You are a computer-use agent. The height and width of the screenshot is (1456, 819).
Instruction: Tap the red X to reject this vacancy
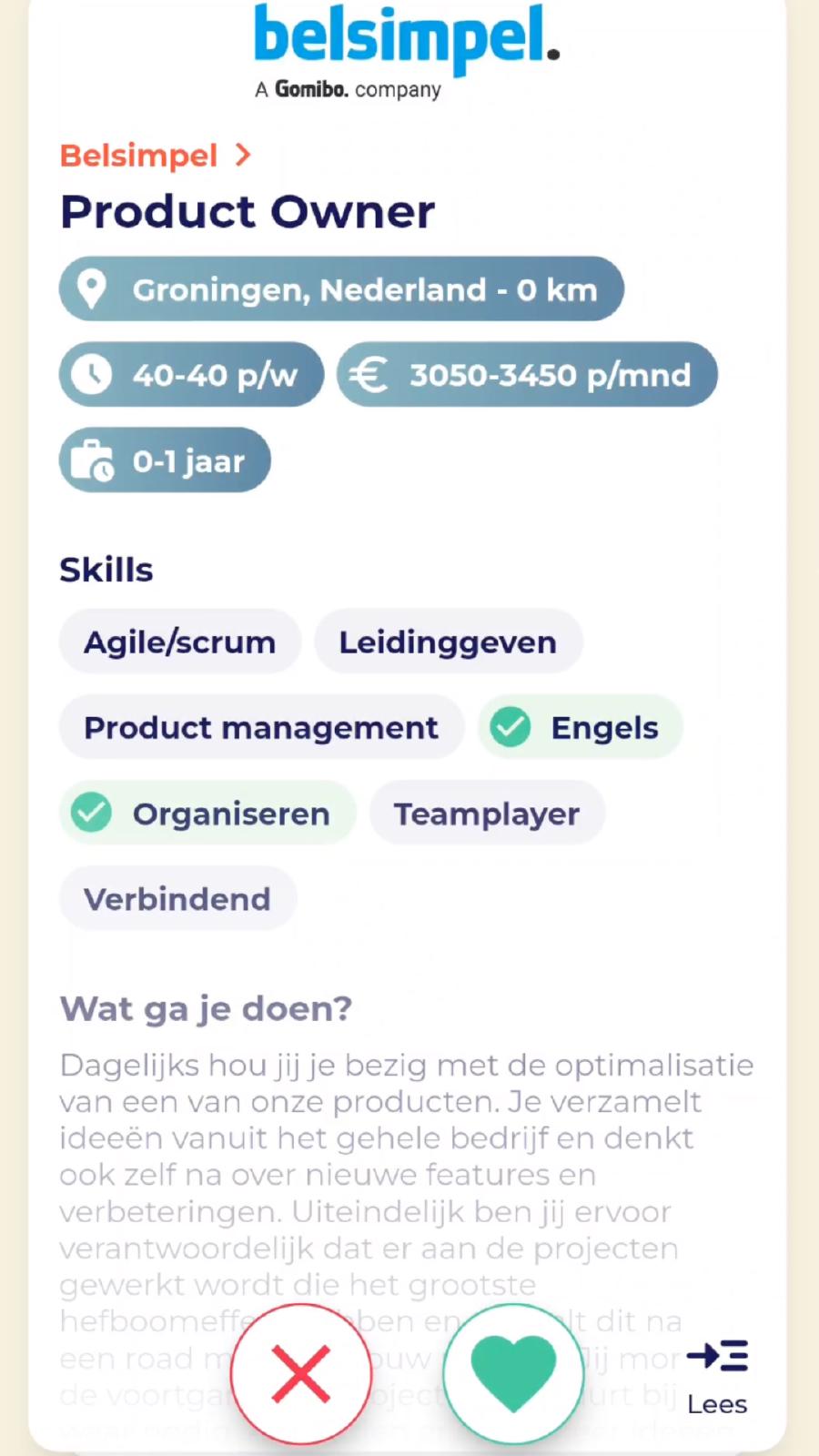(301, 1374)
